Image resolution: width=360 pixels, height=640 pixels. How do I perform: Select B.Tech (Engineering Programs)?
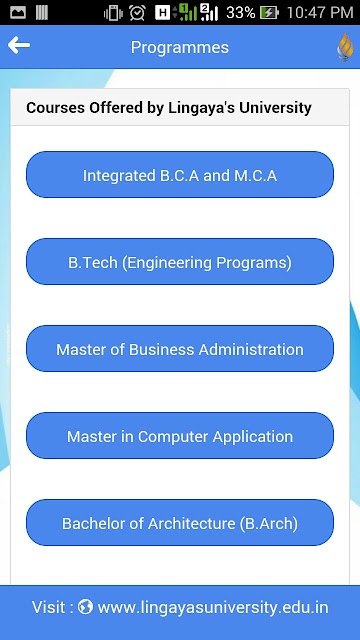pyautogui.click(x=180, y=262)
